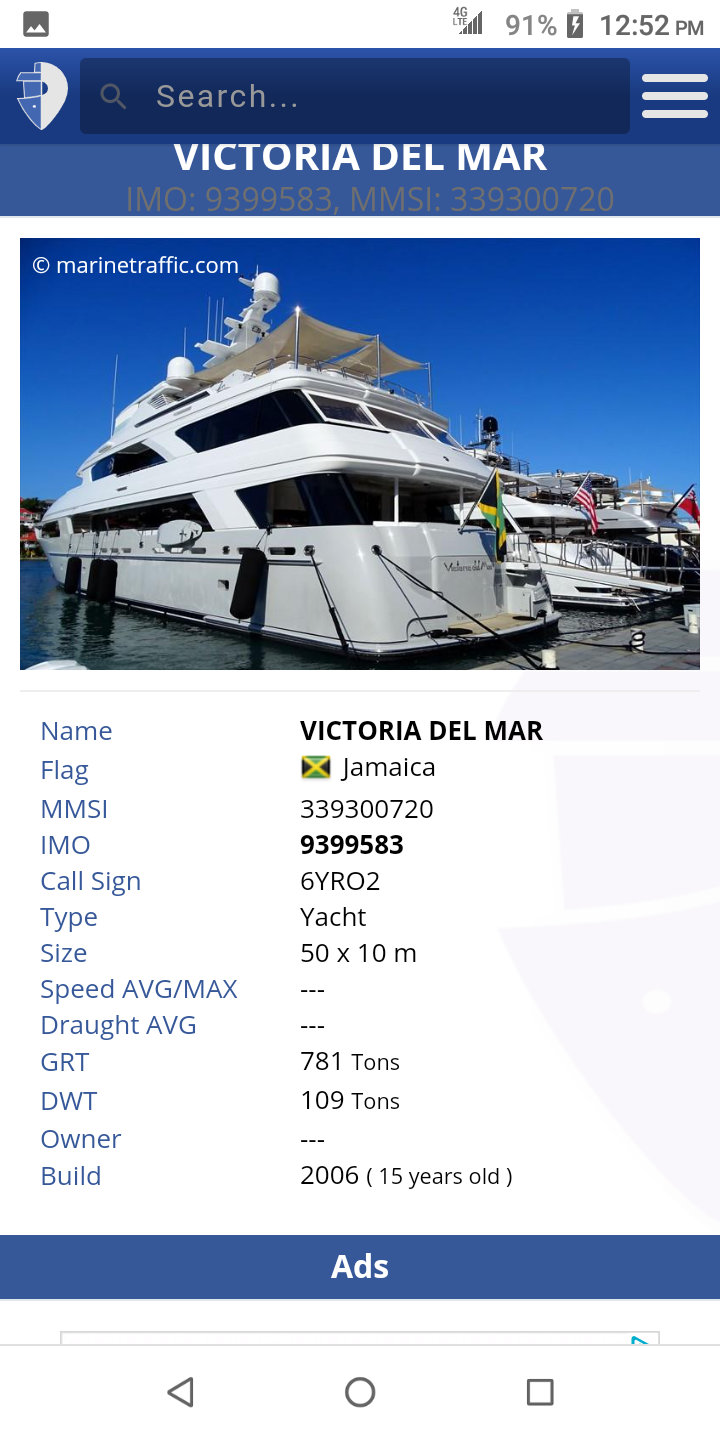Tap the site logo in the header
This screenshot has height=1440, width=720.
tap(41, 96)
